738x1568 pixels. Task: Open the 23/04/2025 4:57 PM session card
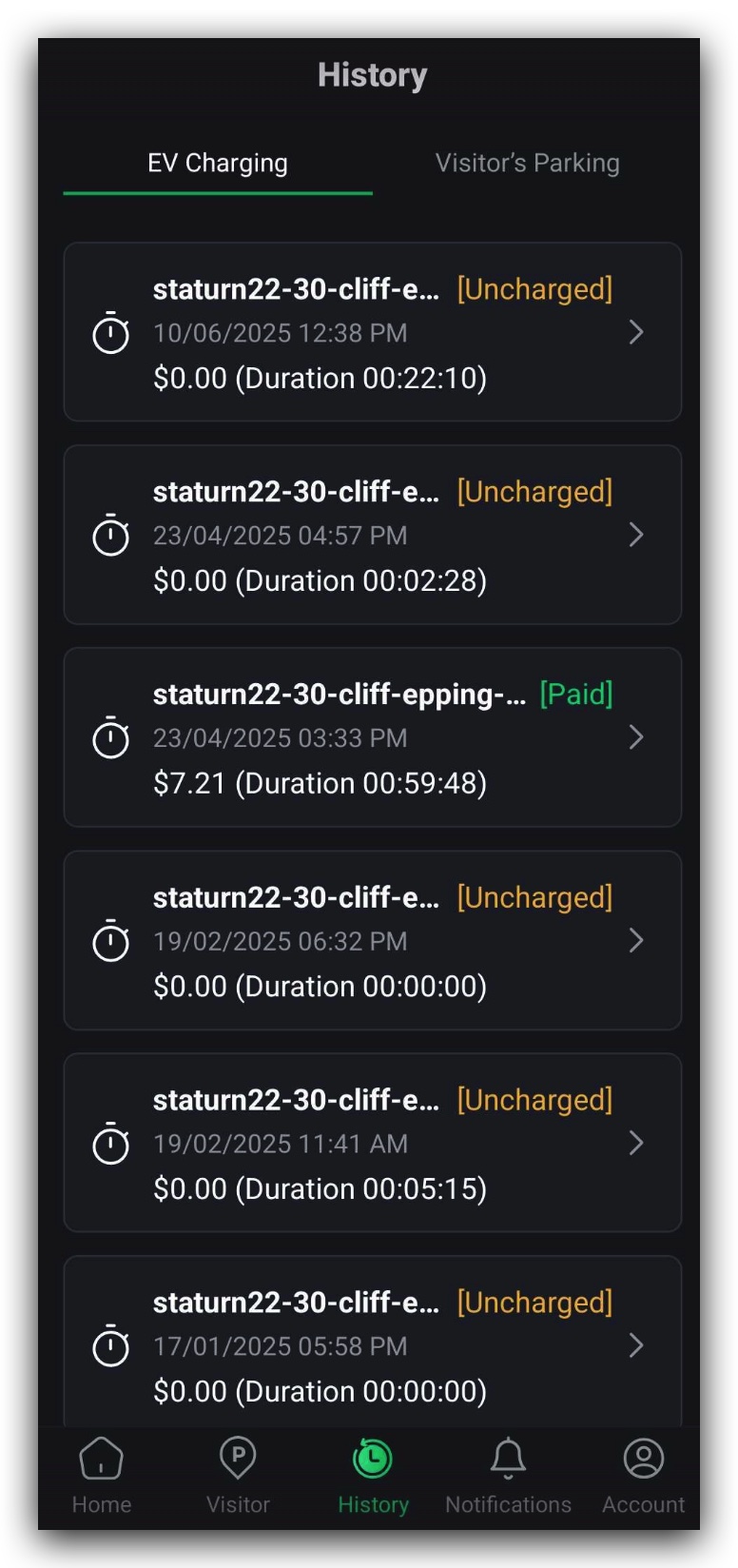pos(372,535)
